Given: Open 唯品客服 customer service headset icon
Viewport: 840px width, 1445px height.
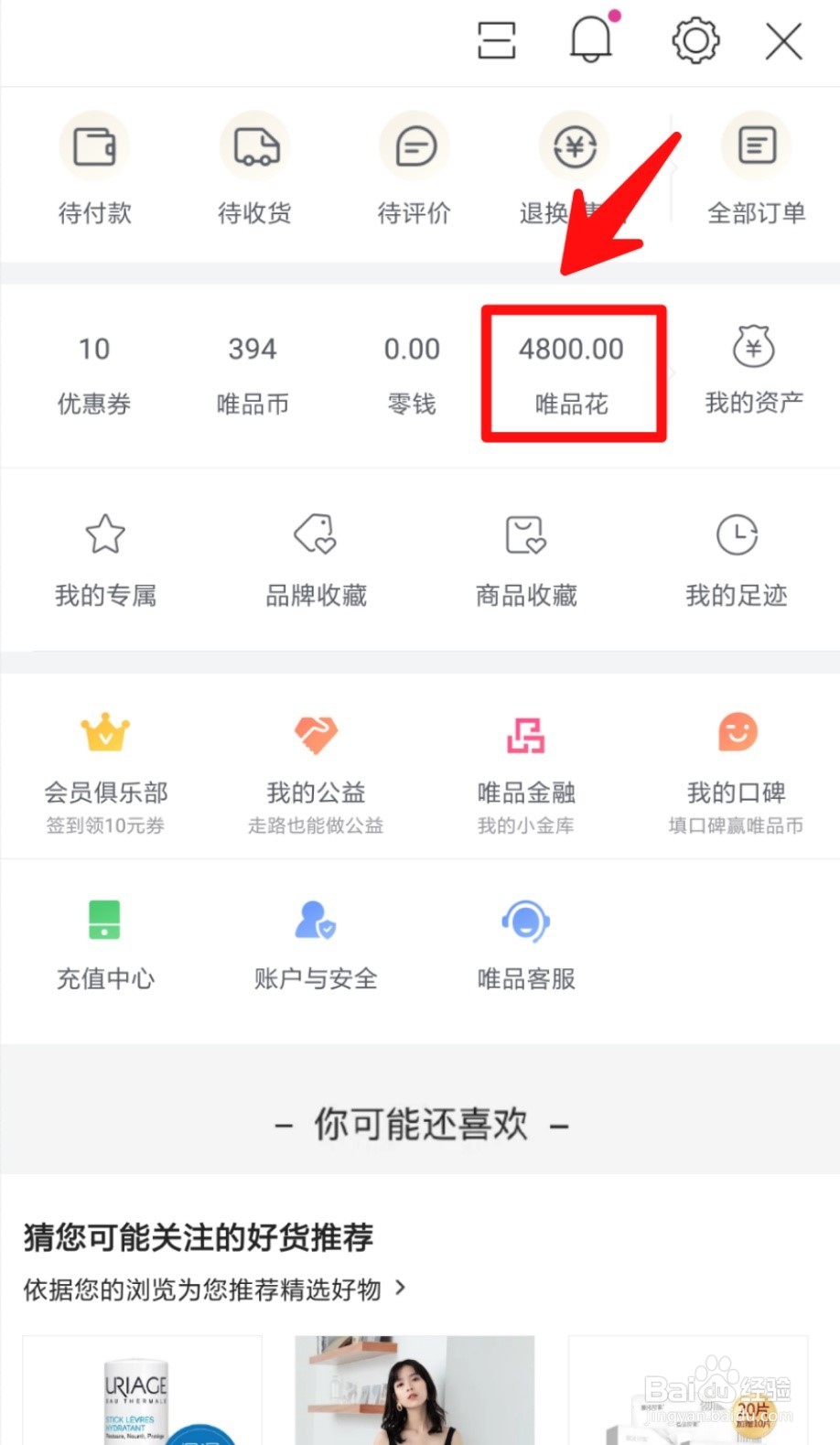Looking at the screenshot, I should (525, 921).
